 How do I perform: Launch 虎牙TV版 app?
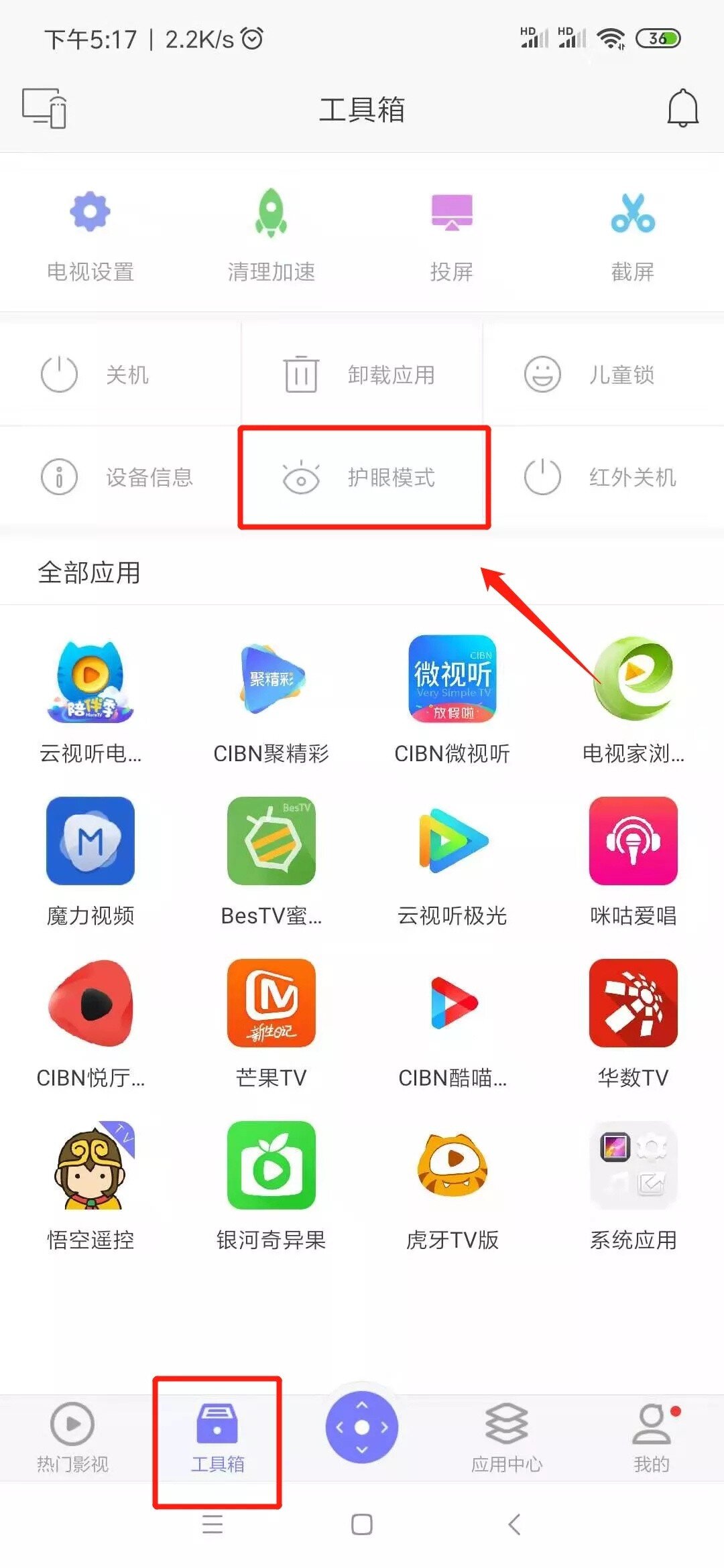tap(452, 1165)
